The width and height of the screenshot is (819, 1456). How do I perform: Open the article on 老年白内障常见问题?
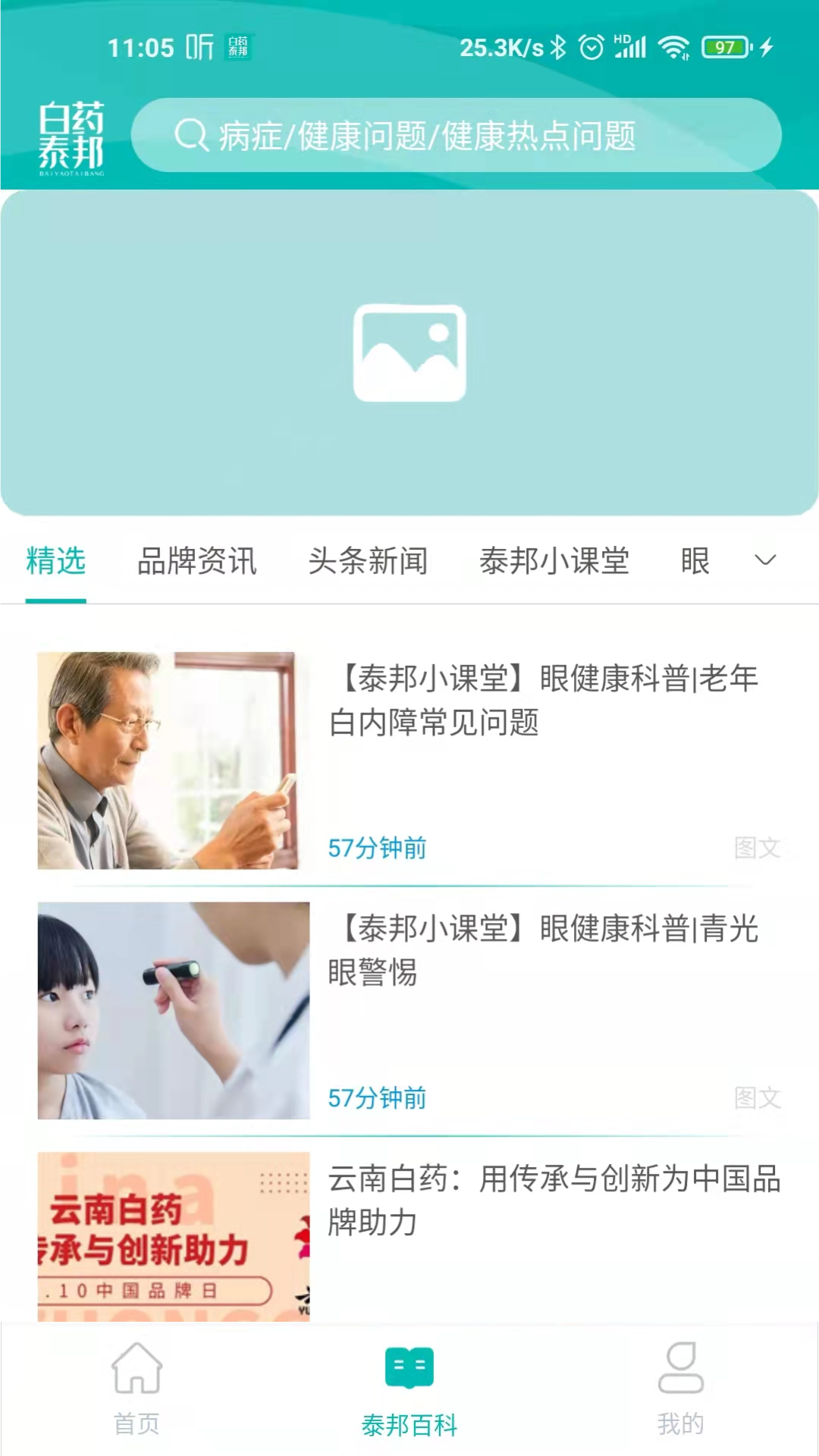pyautogui.click(x=409, y=761)
